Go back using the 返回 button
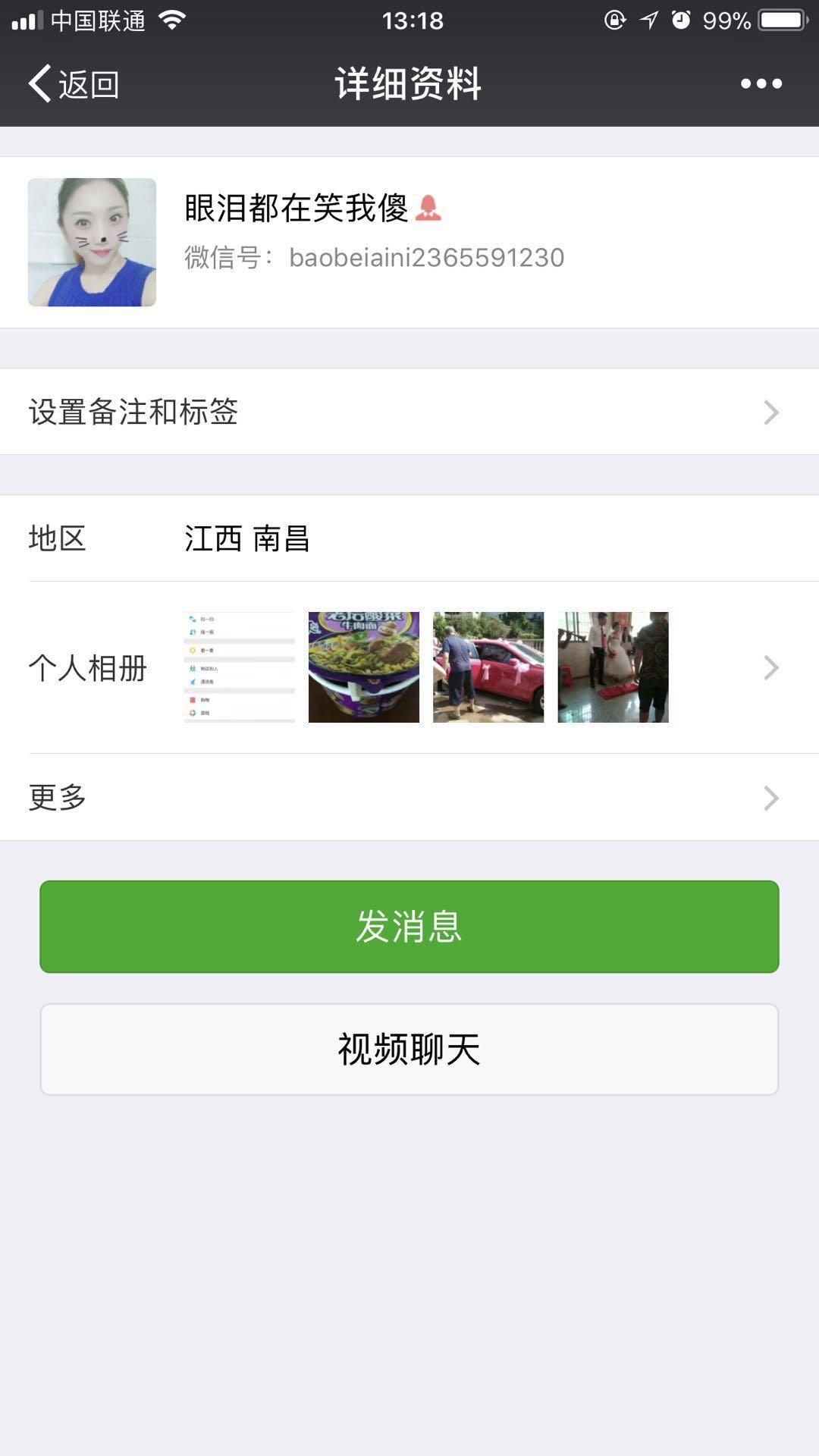The width and height of the screenshot is (819, 1456). click(74, 83)
